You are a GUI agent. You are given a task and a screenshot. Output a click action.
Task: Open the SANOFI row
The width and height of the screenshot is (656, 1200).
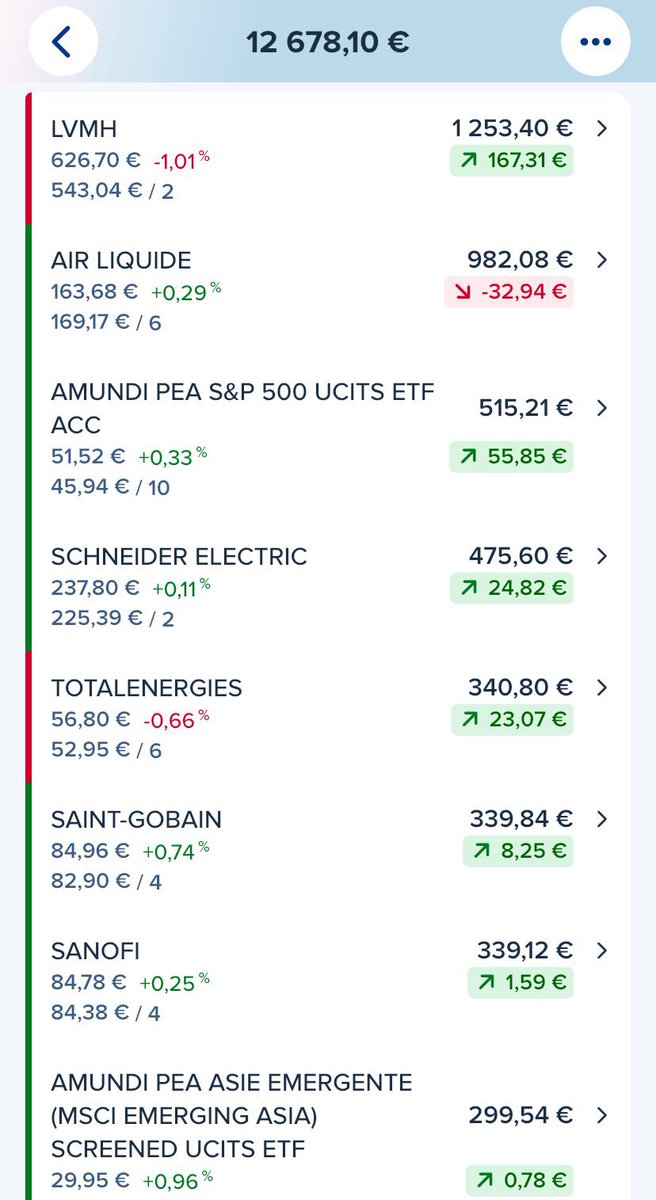point(328,980)
